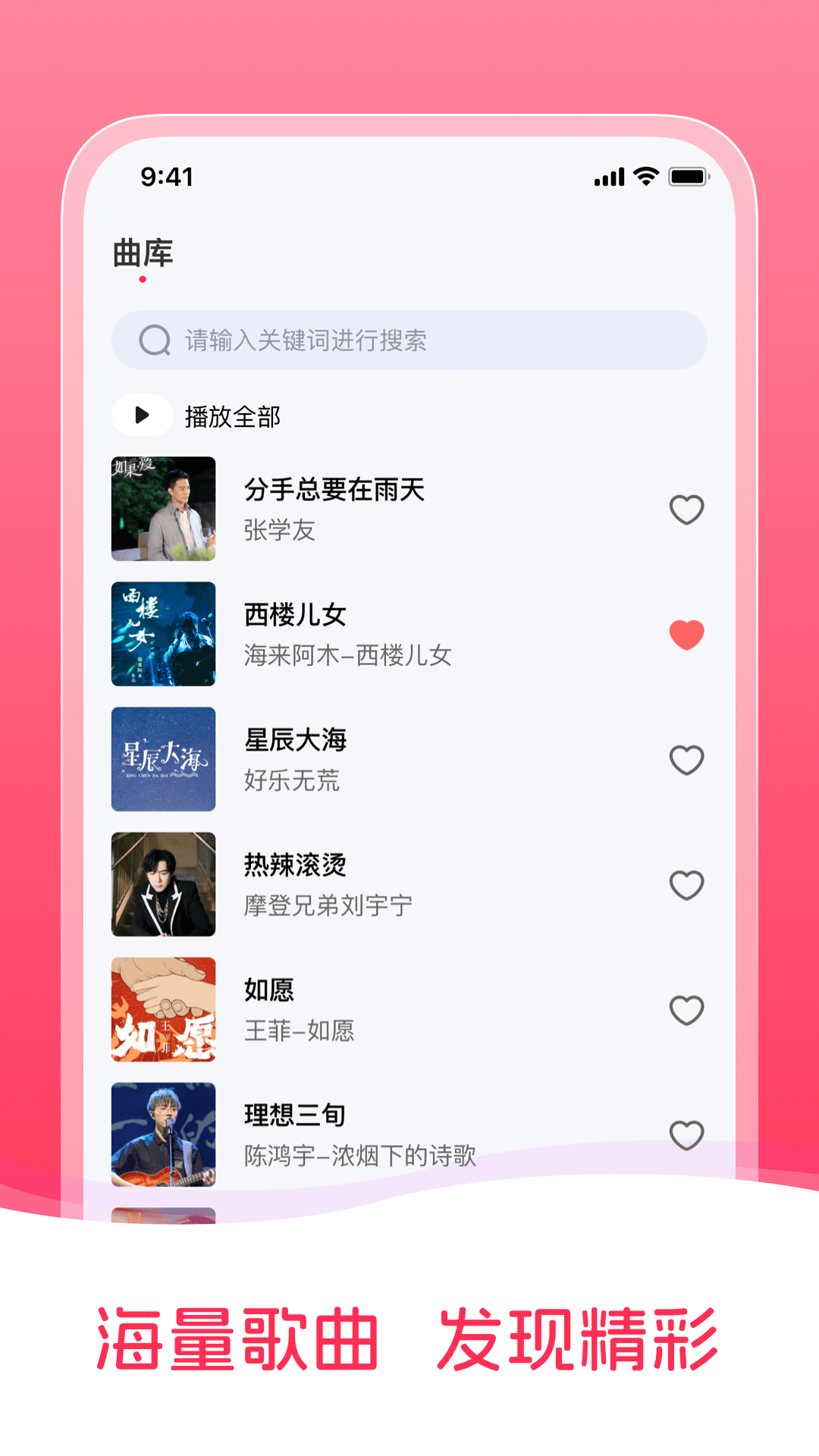819x1456 pixels.
Task: Unfavorite 西楼儿女 via the red heart
Action: click(x=686, y=635)
